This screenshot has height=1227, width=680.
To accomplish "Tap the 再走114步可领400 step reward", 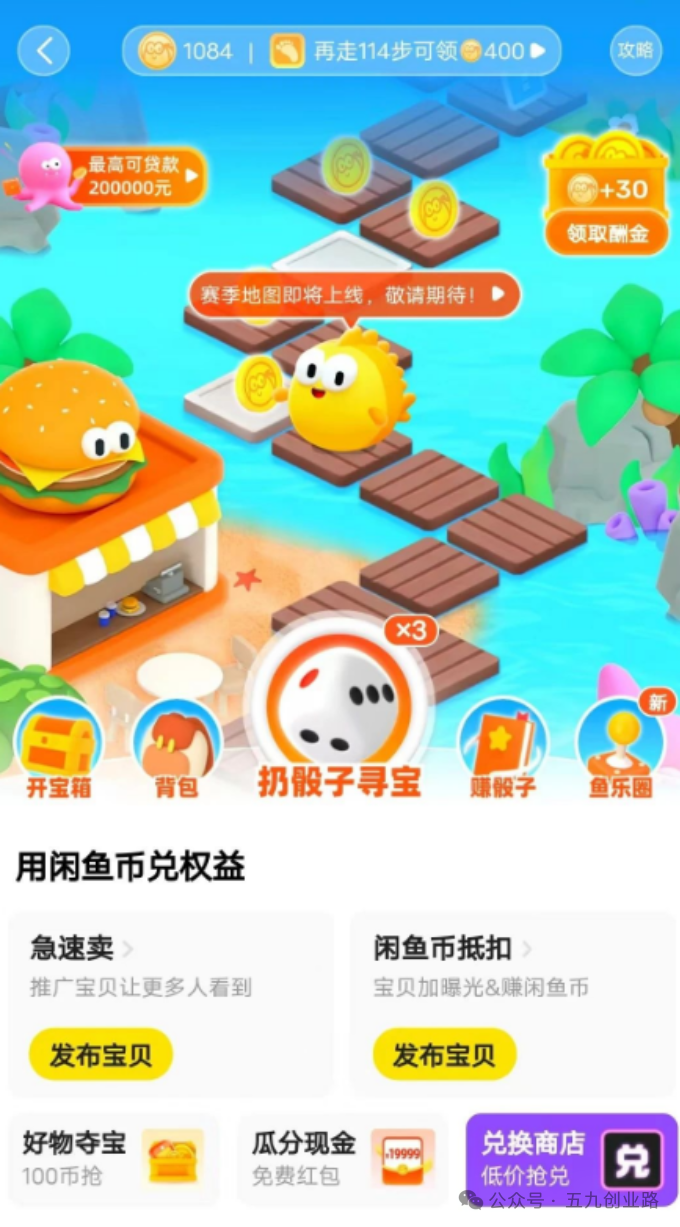I will pyautogui.click(x=409, y=51).
